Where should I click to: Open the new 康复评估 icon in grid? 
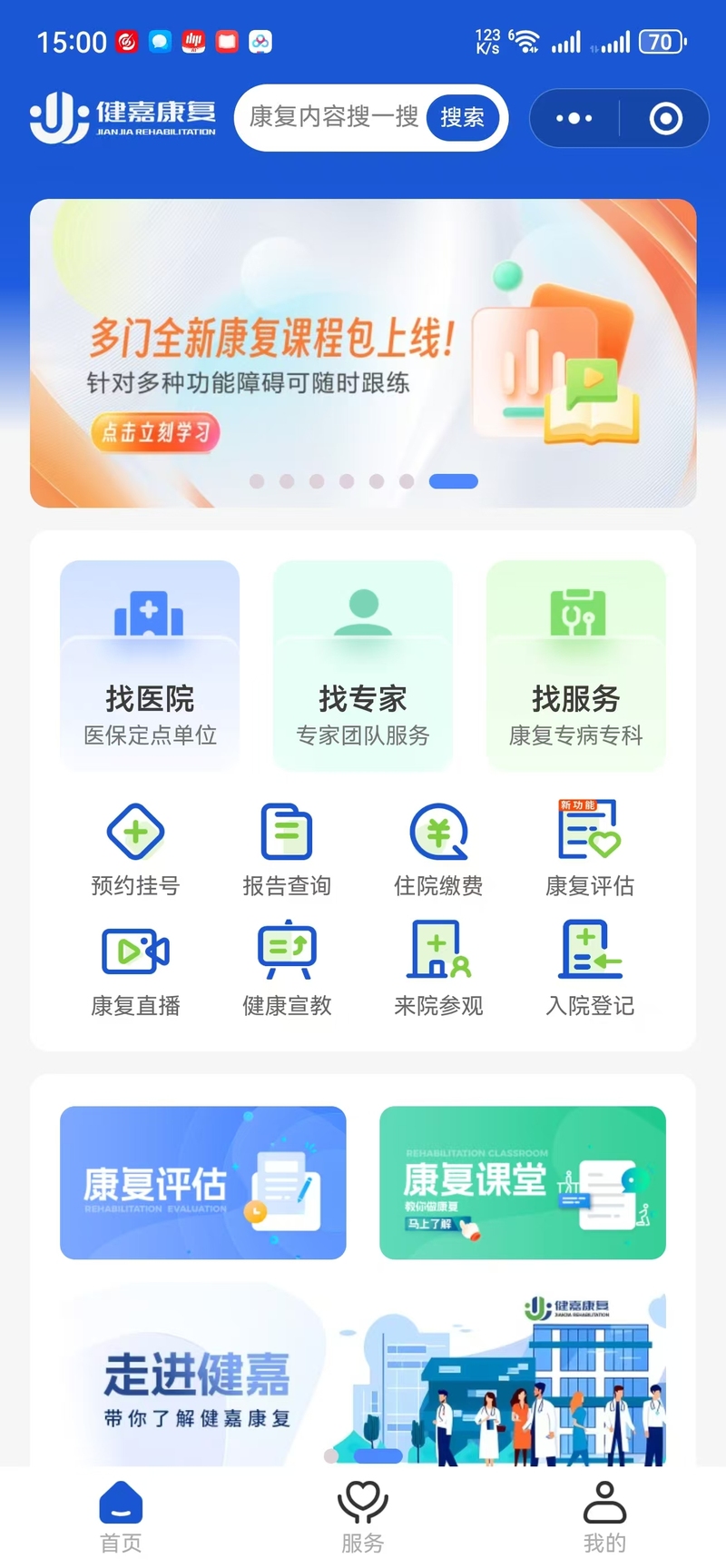click(590, 850)
